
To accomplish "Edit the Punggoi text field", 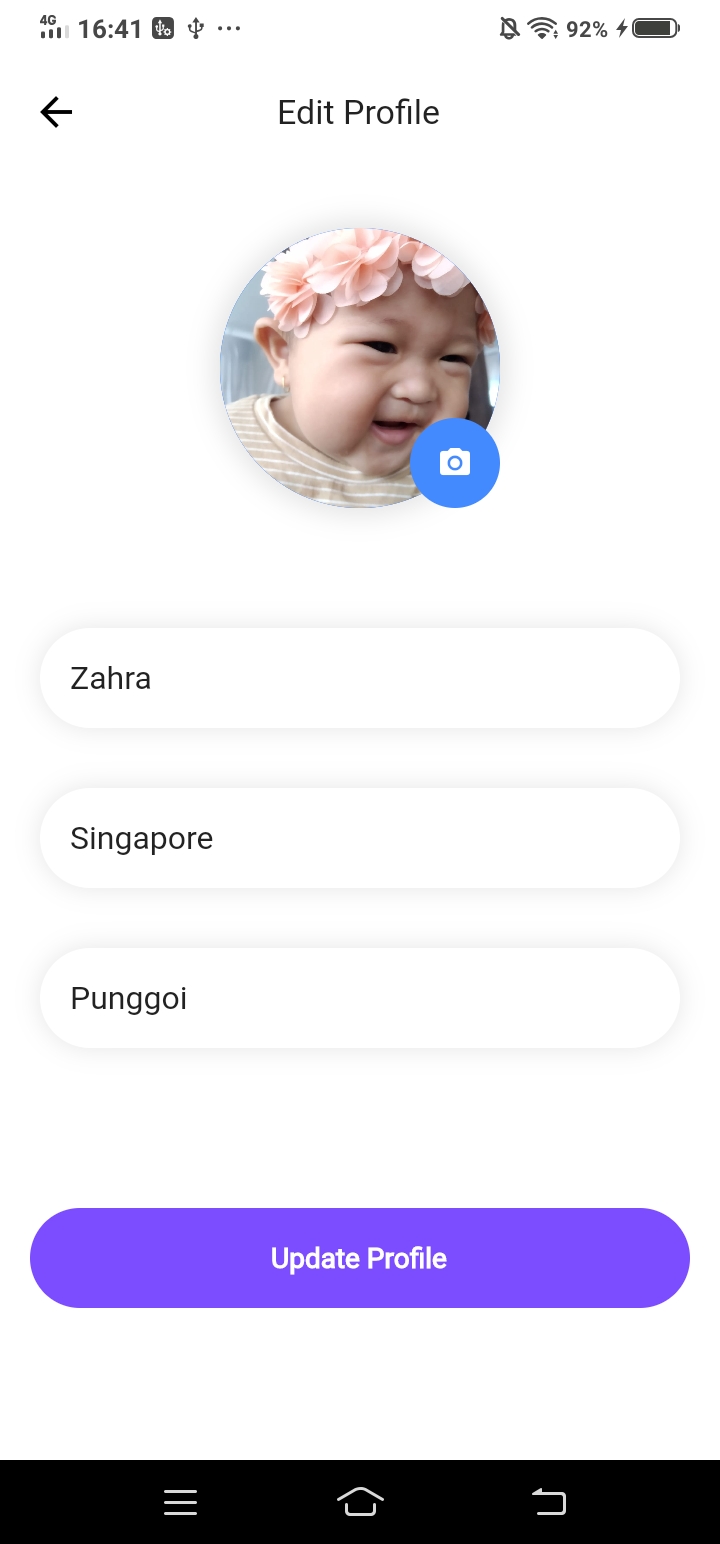I will tap(360, 998).
